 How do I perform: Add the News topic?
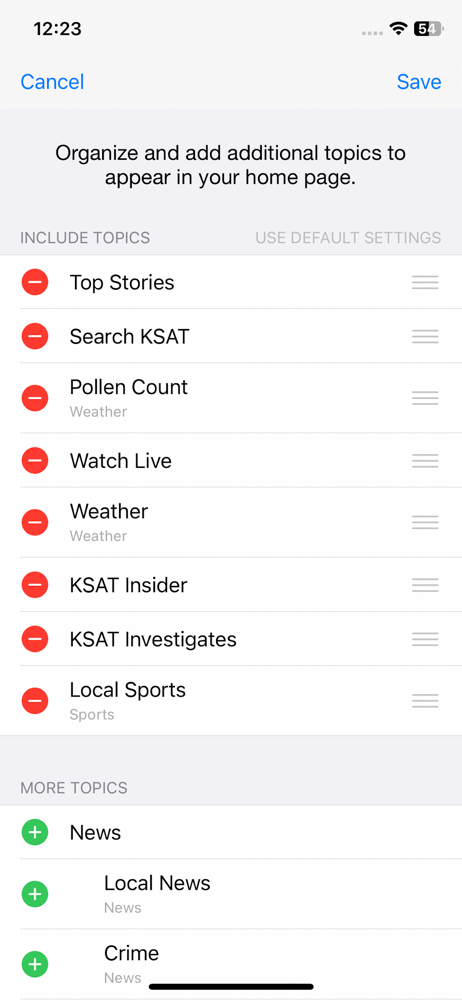(x=35, y=832)
